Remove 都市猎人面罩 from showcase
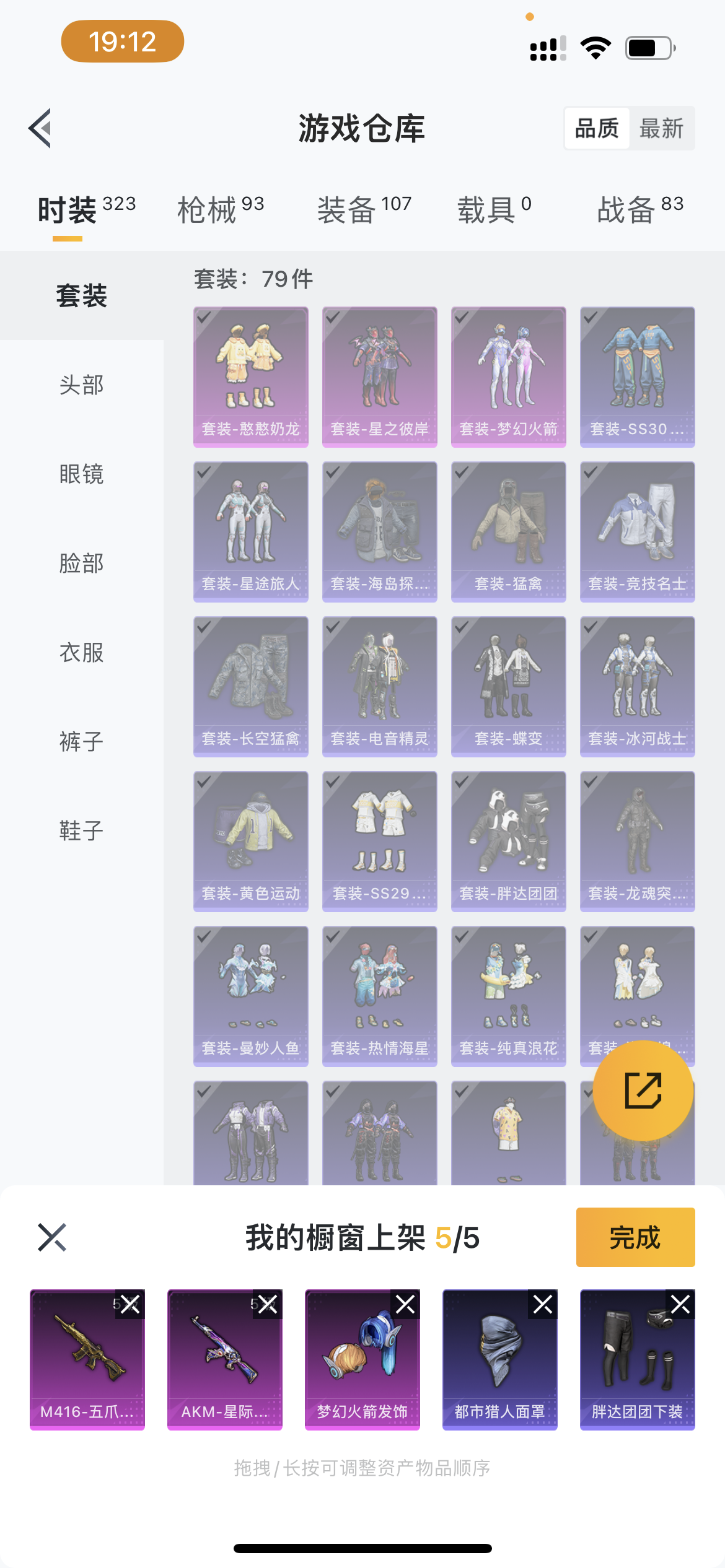This screenshot has width=725, height=1568. tap(543, 1305)
